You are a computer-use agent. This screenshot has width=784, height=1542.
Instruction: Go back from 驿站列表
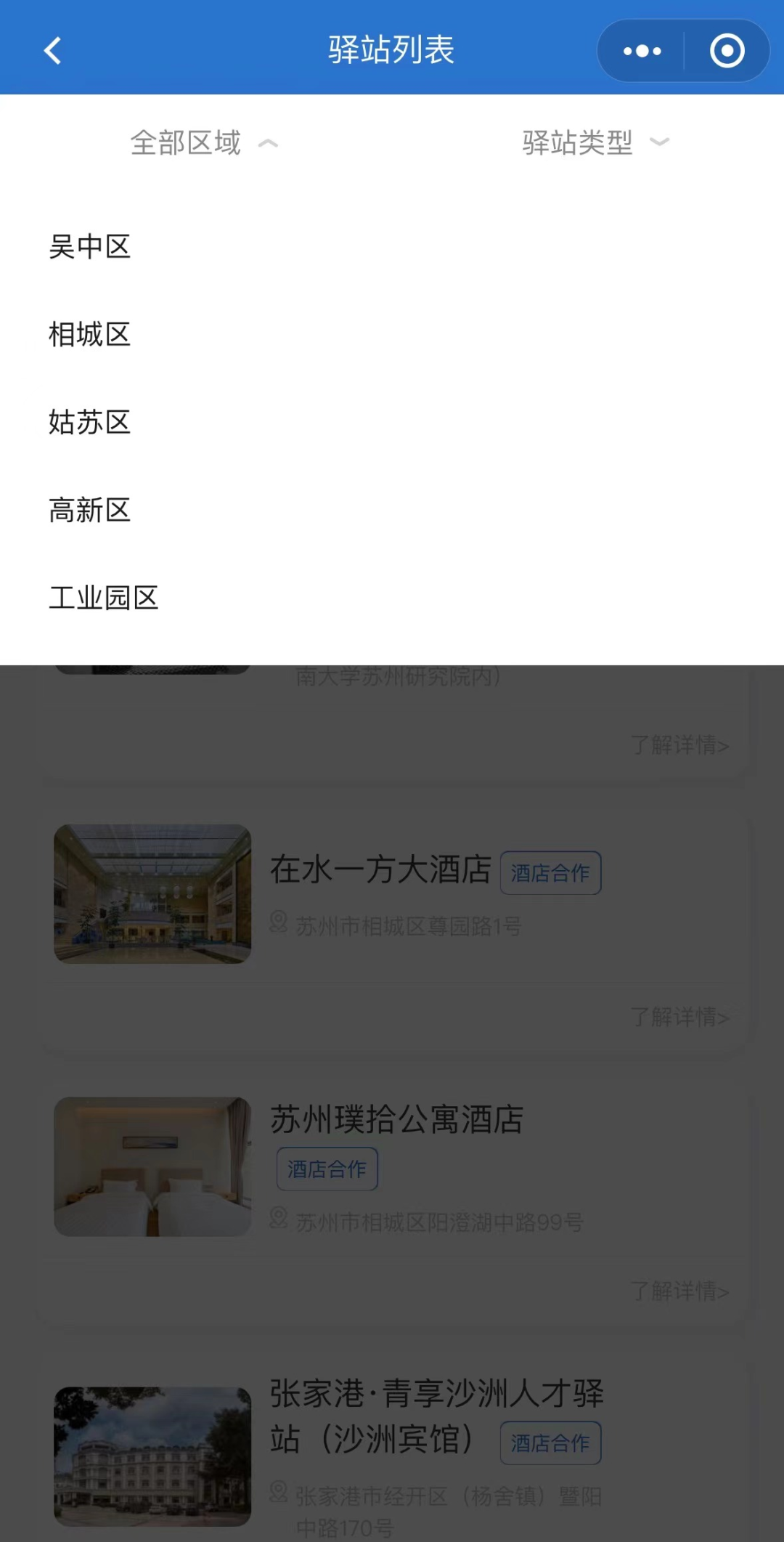click(52, 51)
